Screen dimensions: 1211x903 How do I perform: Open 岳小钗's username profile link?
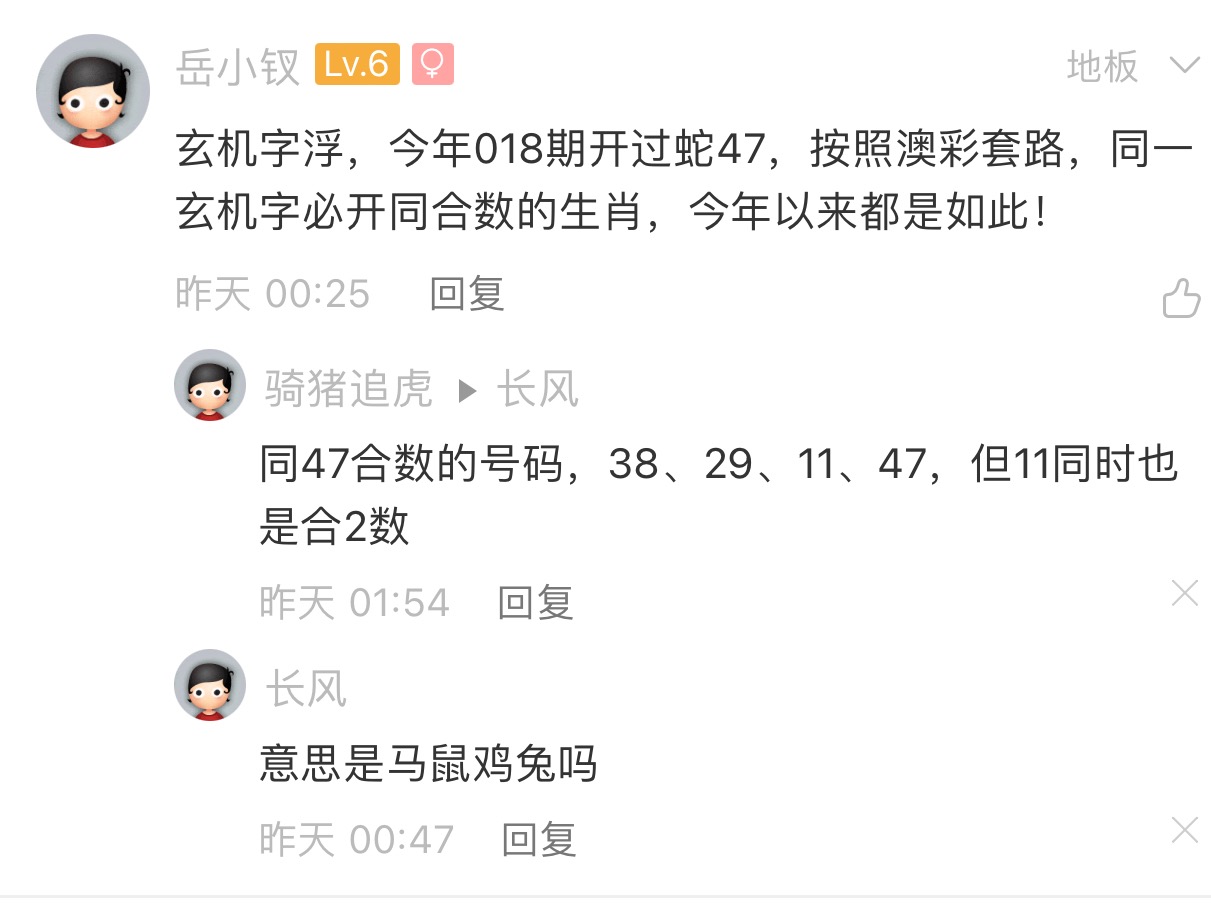[238, 66]
